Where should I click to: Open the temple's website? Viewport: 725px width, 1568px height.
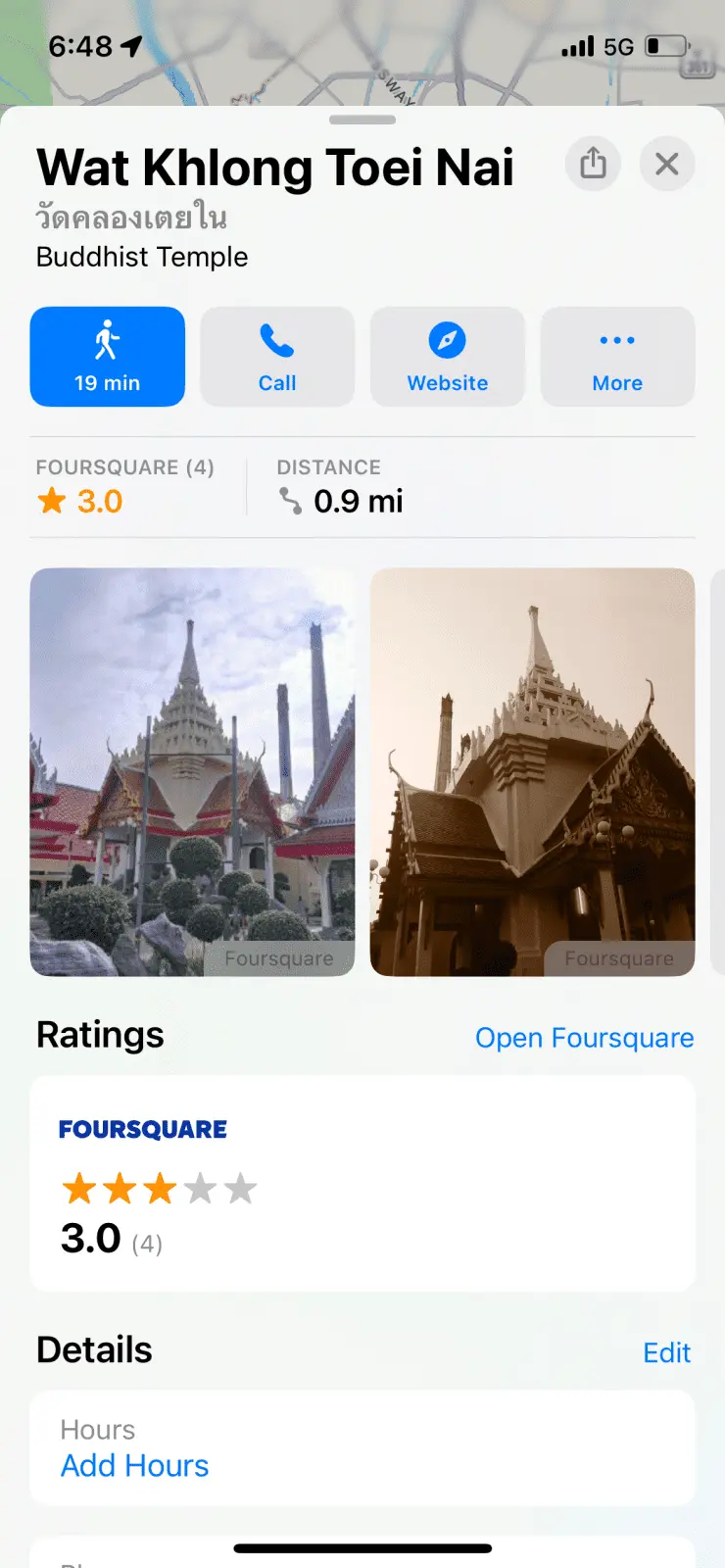[448, 357]
